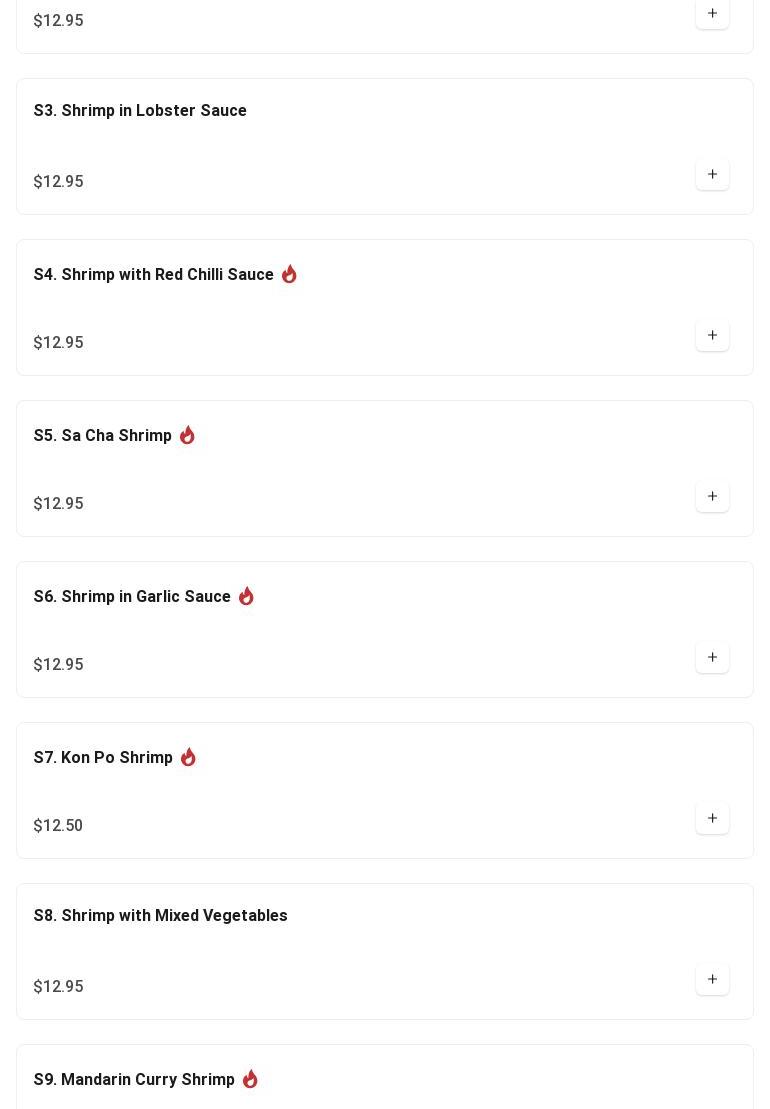The image size is (770, 1109).
Task: Add S7. Kon Po Shrimp to cart
Action: [x=712, y=819]
